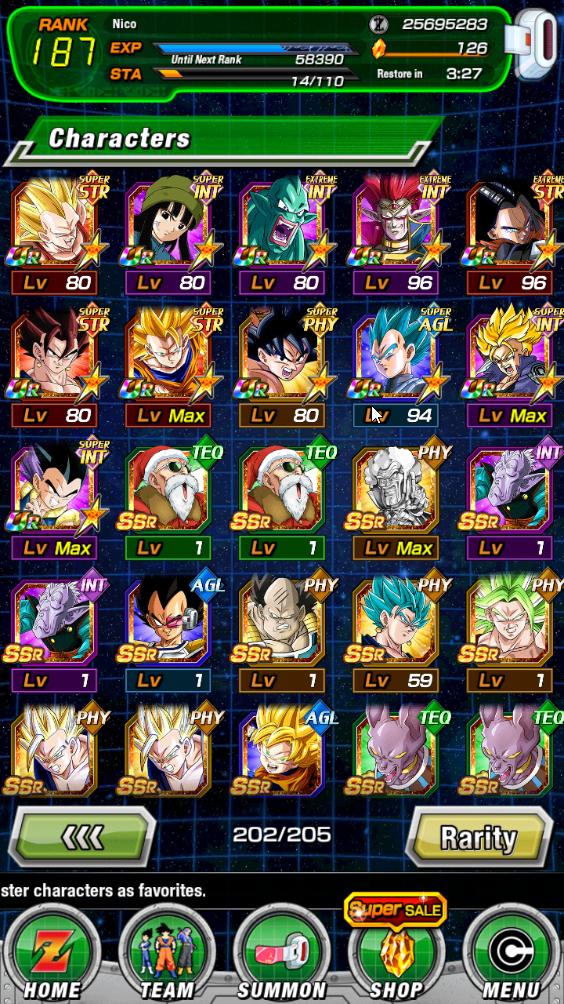The height and width of the screenshot is (1004, 564).
Task: Tap the Super INT UR character Lv 80
Action: click(x=168, y=234)
